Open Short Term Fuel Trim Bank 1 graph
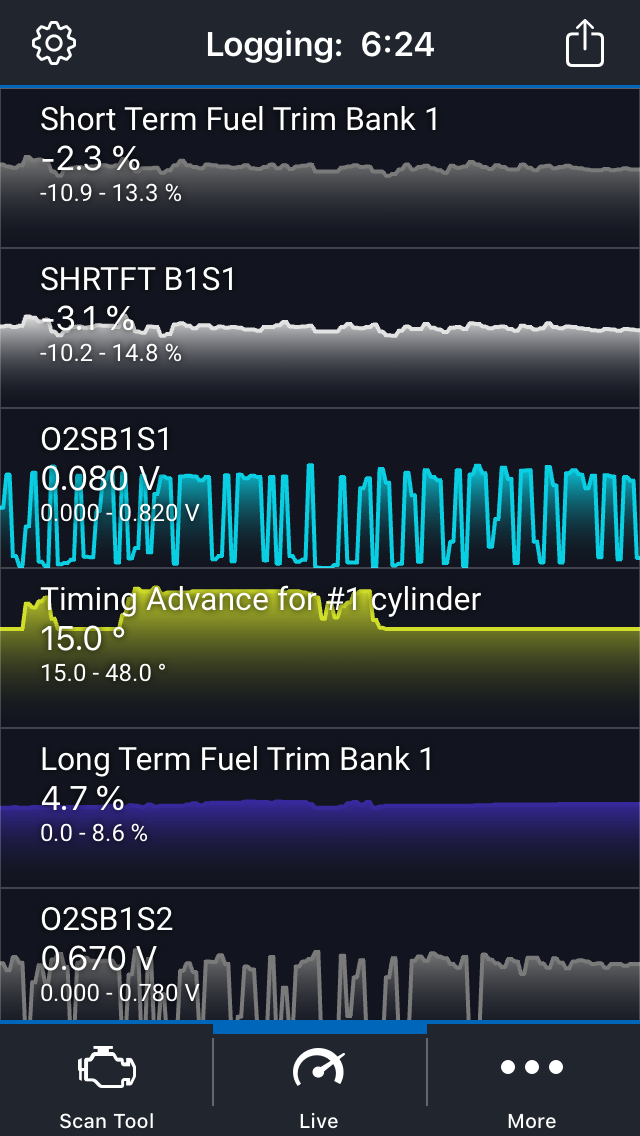Screen dimensions: 640x1136 [x=320, y=168]
